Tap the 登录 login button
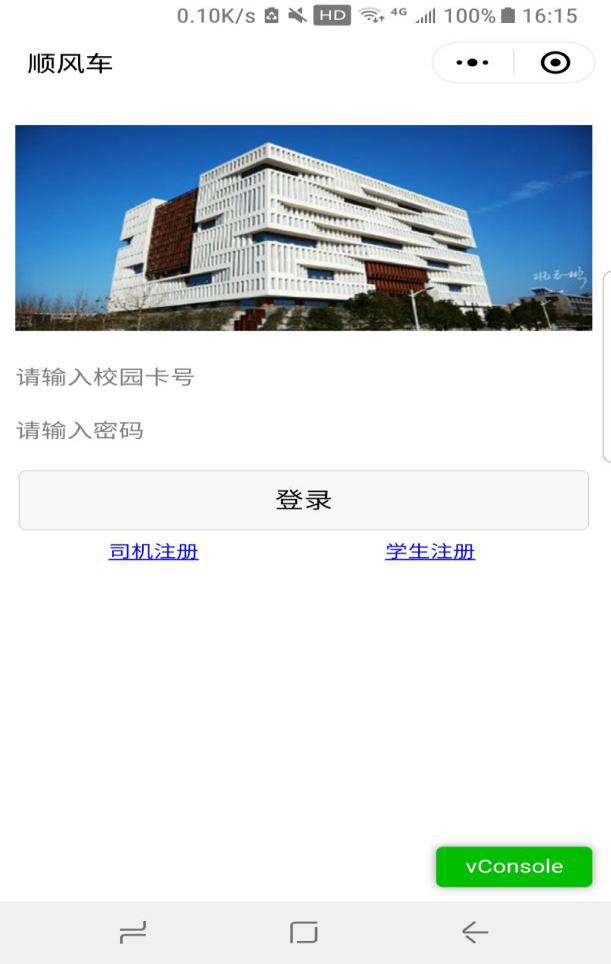 coord(303,500)
